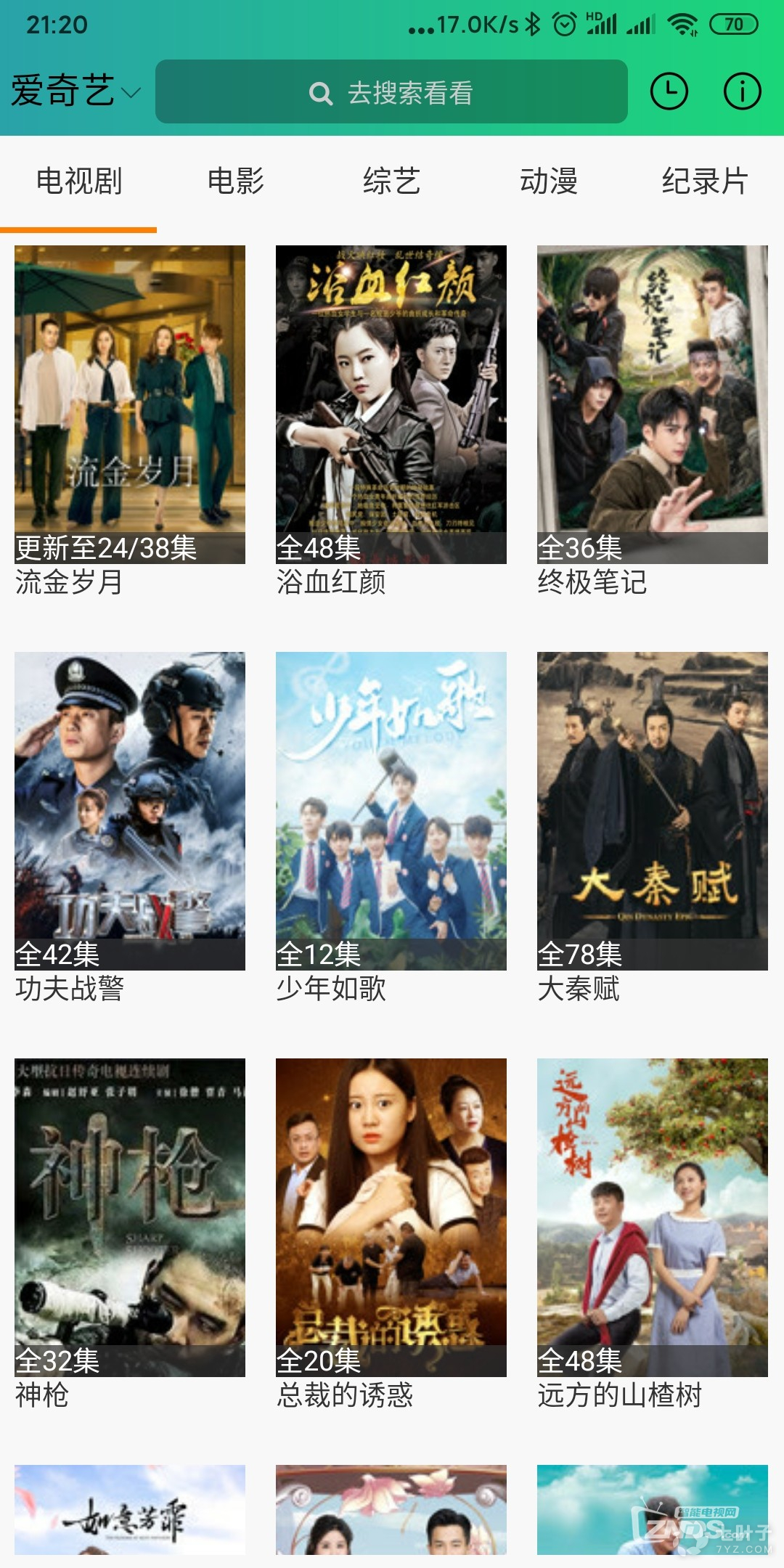Open the drama 大秦赋
The width and height of the screenshot is (784, 1568).
[653, 810]
